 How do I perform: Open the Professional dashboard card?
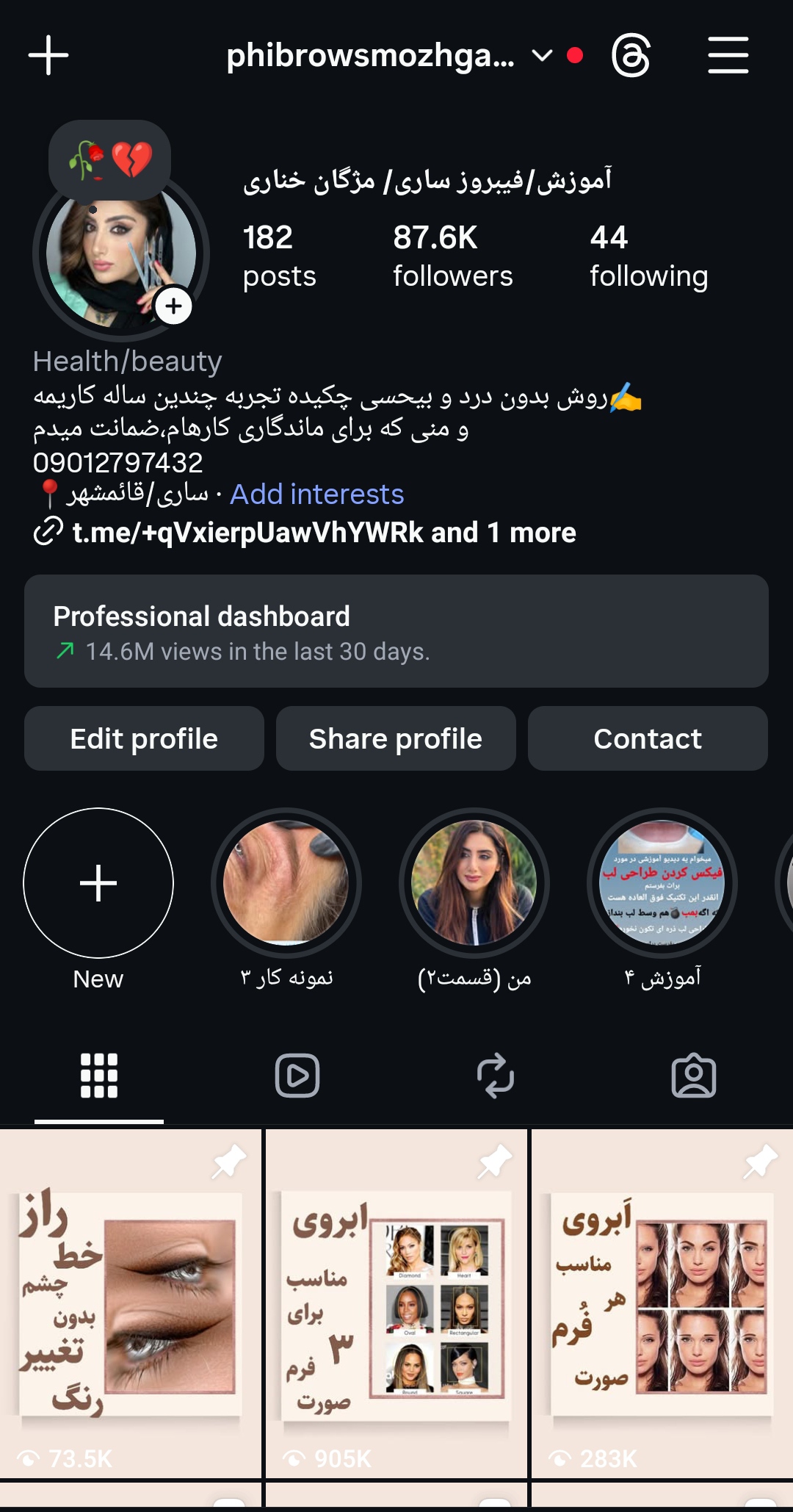[396, 631]
